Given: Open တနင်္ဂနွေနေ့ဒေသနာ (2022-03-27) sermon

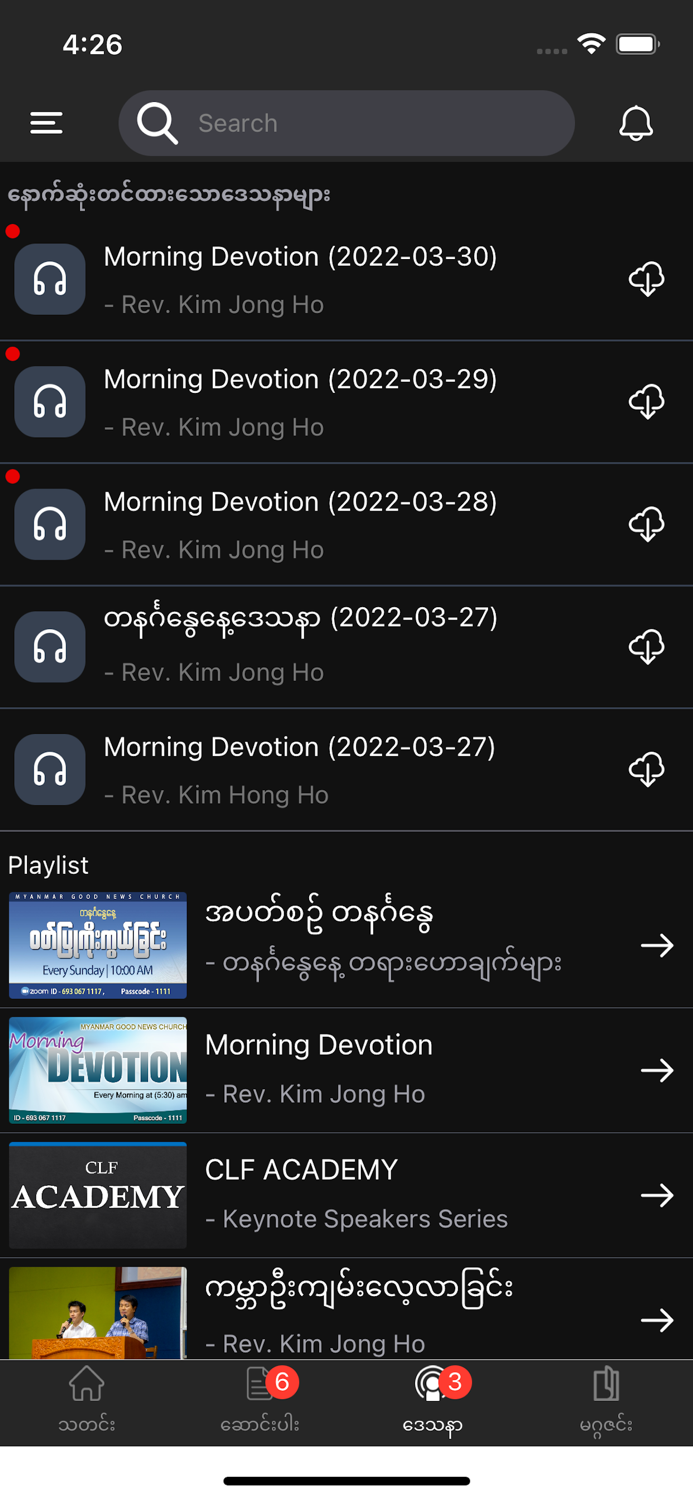Looking at the screenshot, I should (x=300, y=645).
